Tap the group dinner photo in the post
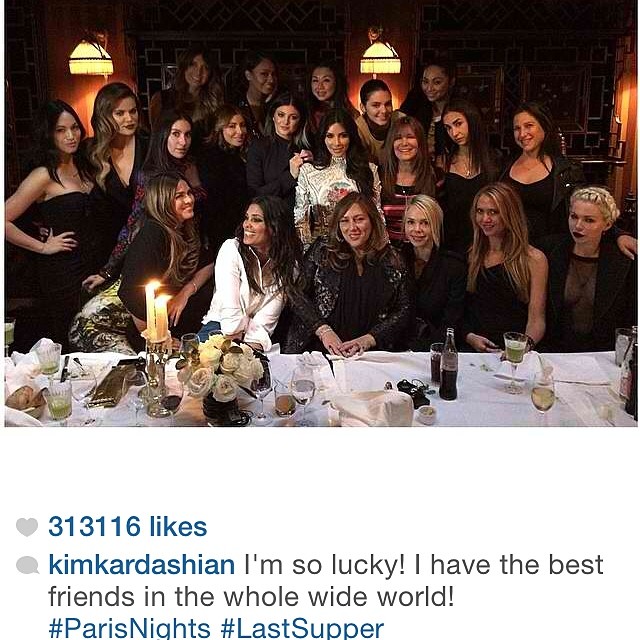The width and height of the screenshot is (640, 640). click(x=321, y=213)
